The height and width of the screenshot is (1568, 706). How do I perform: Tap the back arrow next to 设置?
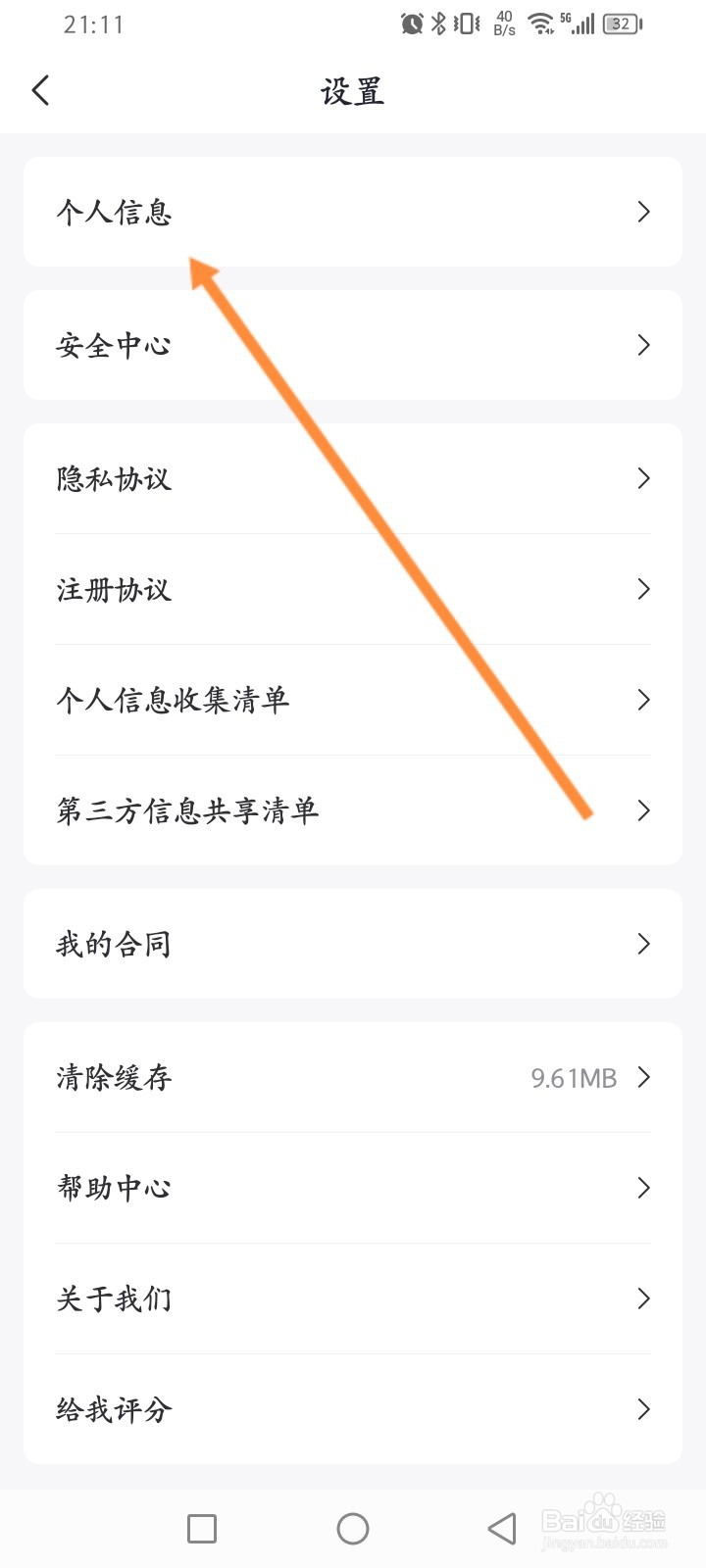[40, 89]
